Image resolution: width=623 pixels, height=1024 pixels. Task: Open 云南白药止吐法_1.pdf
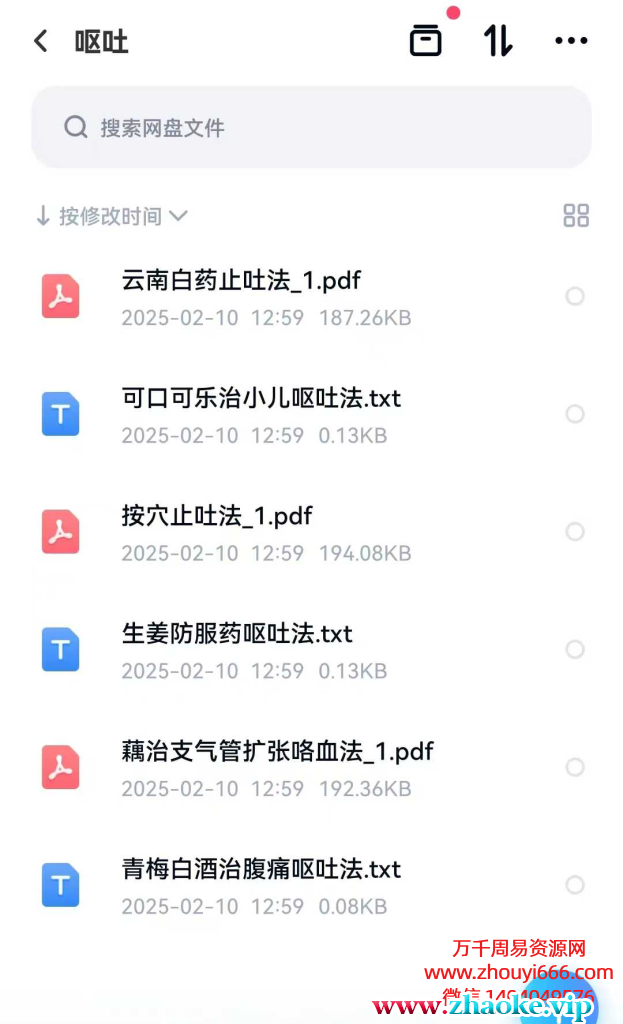(x=240, y=281)
